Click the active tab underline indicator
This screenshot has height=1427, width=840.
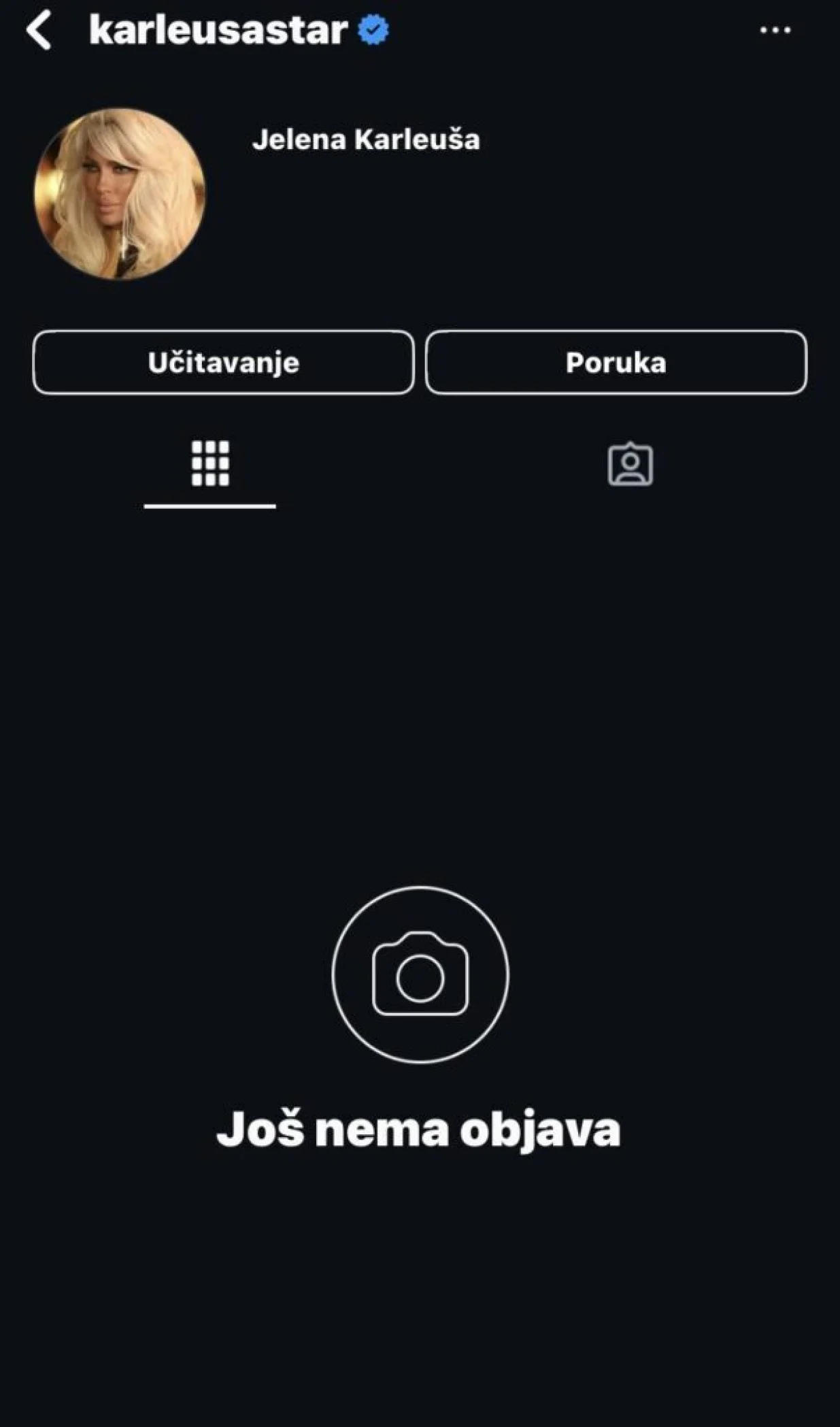(209, 505)
